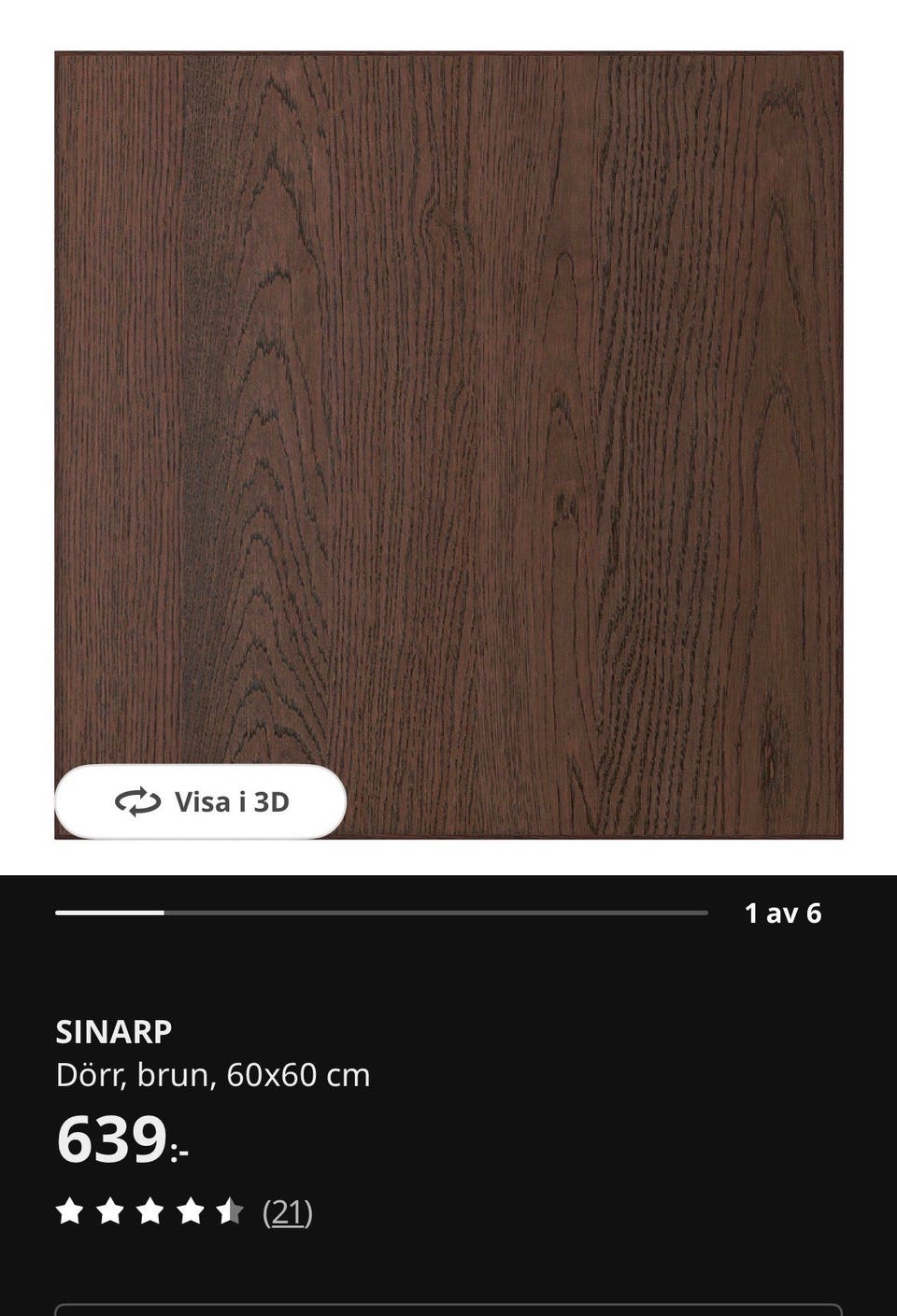Open the 21 reviews link

[x=287, y=1211]
